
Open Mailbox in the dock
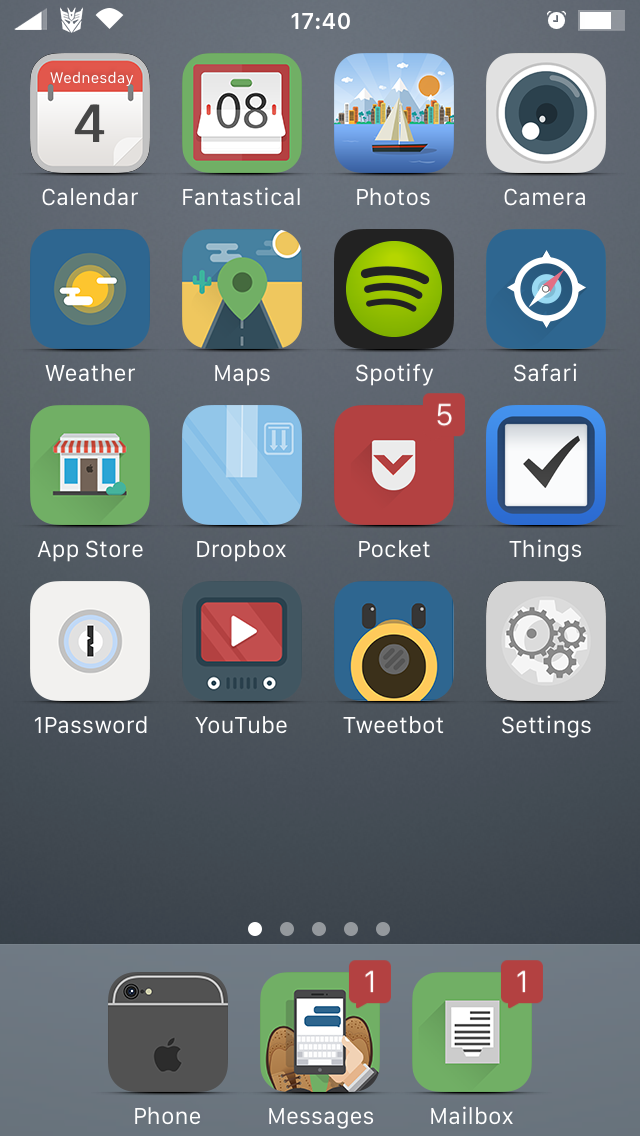click(x=472, y=1032)
